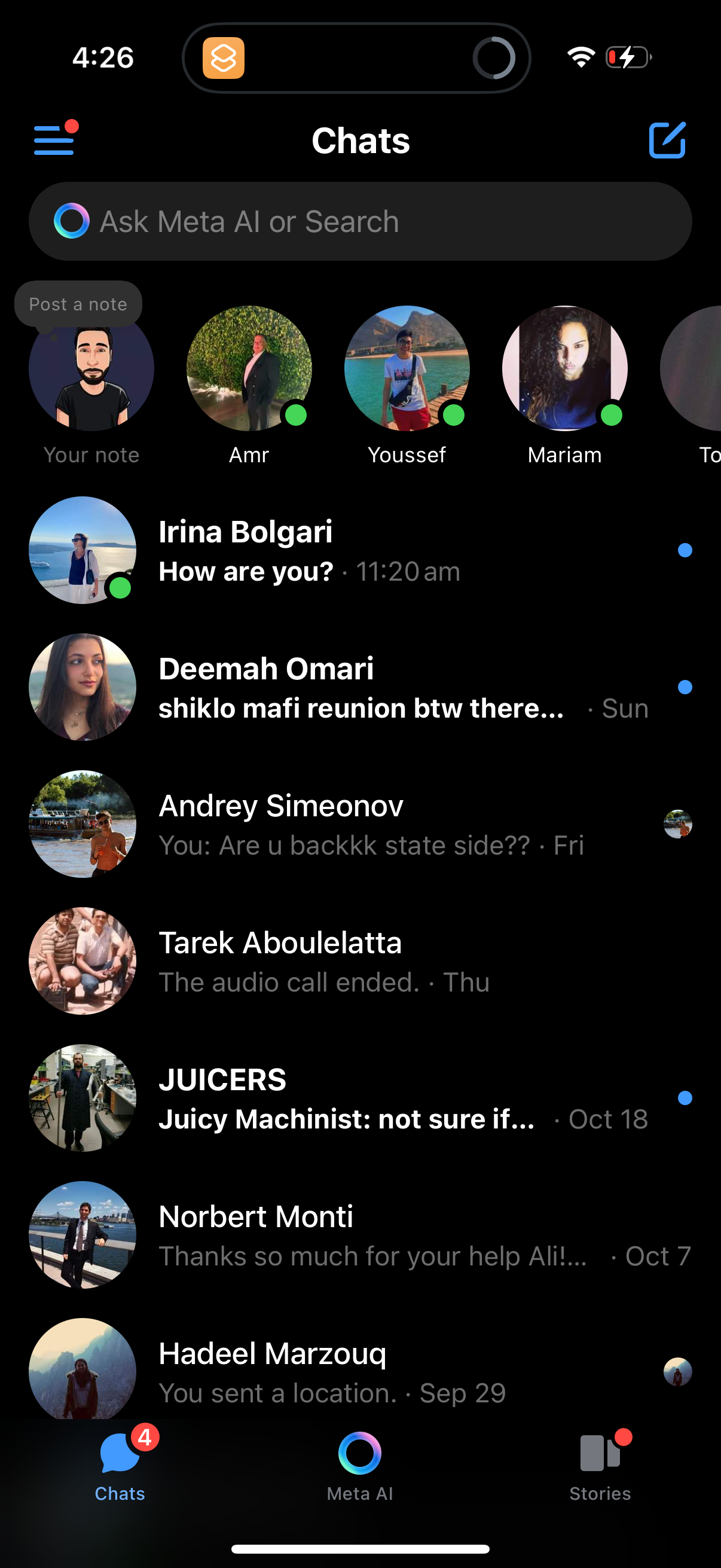The width and height of the screenshot is (721, 1568).
Task: Tap the notification dot on the menu icon
Action: coord(73,127)
